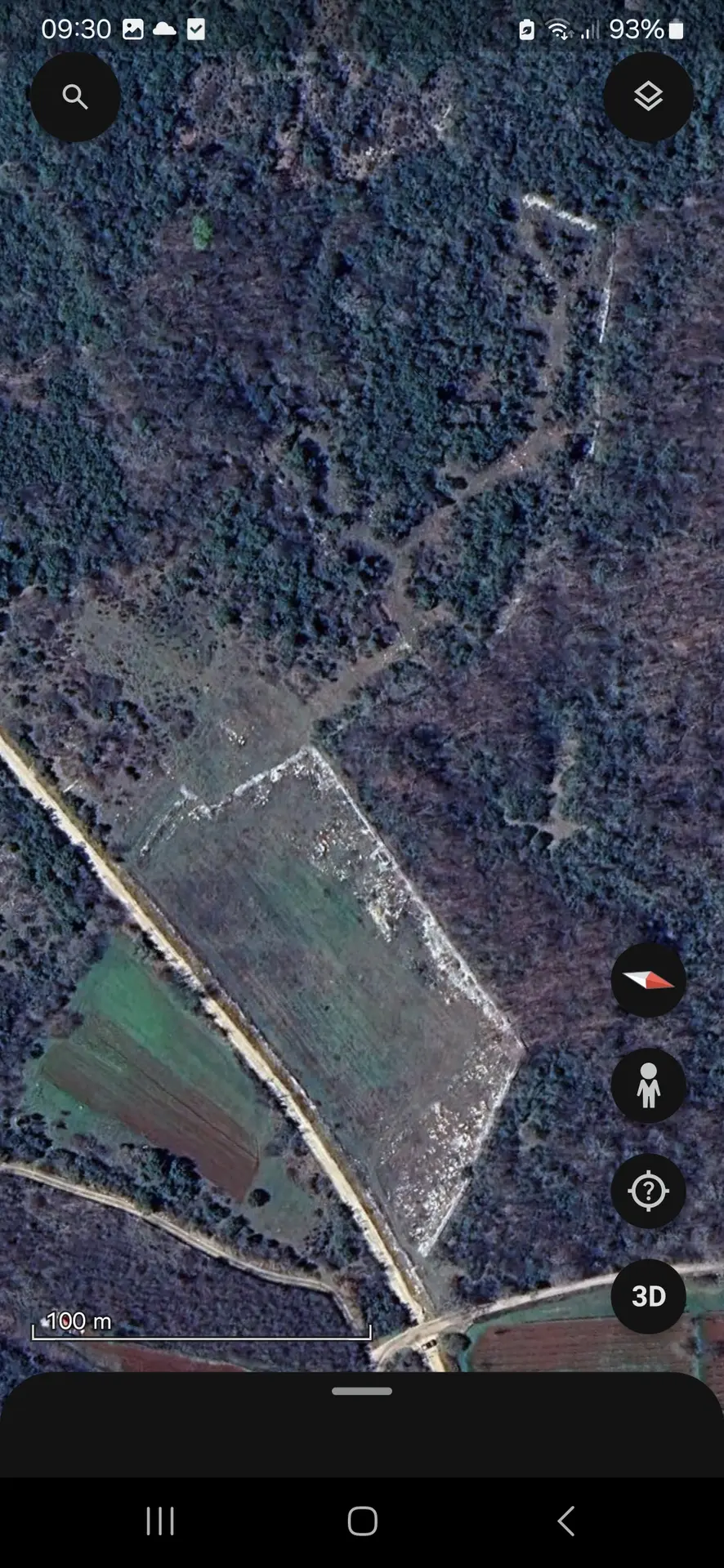Image resolution: width=724 pixels, height=1568 pixels.
Task: Expand the bottom sheet handle
Action: coord(362,1391)
